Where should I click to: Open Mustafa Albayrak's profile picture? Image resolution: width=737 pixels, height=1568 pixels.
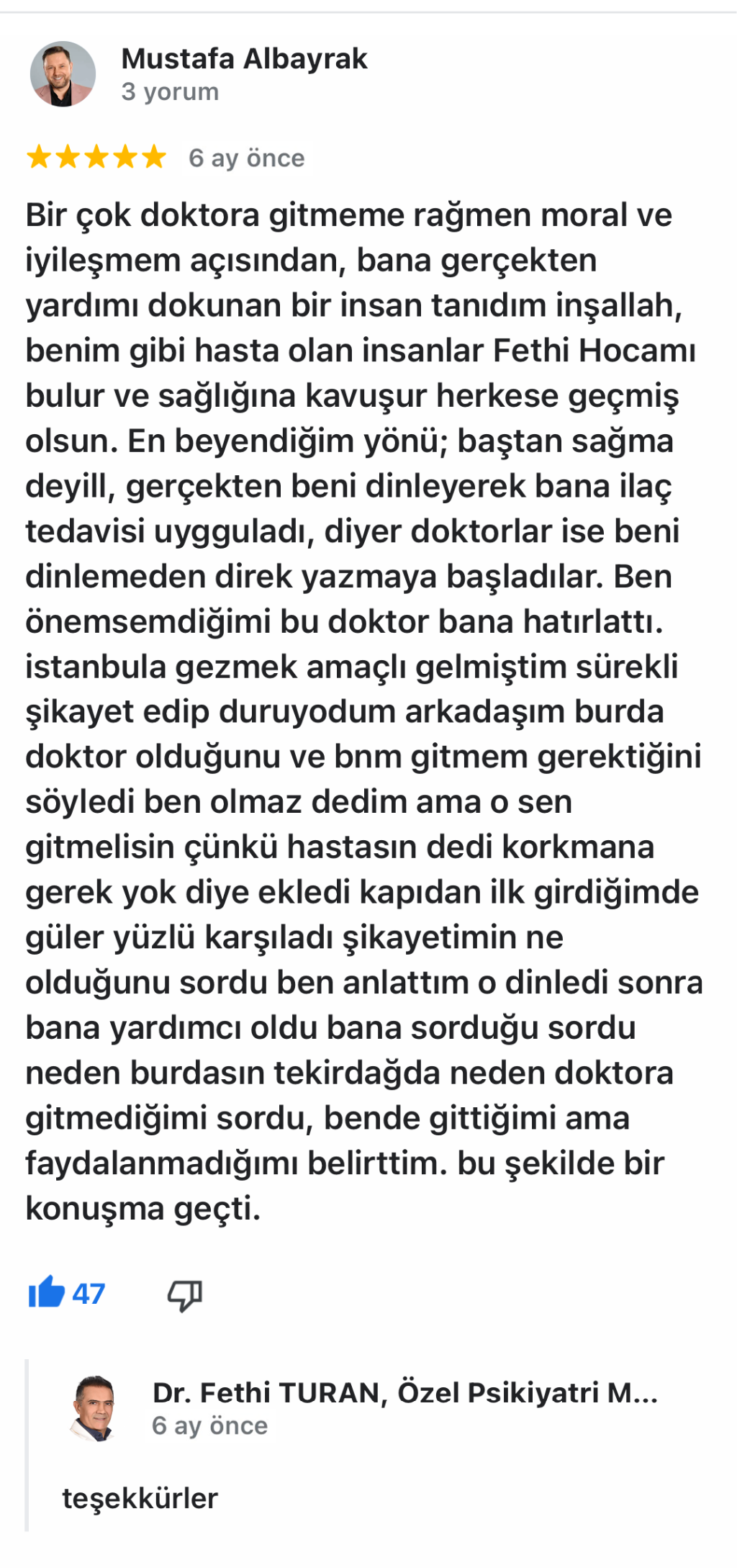coord(63,74)
